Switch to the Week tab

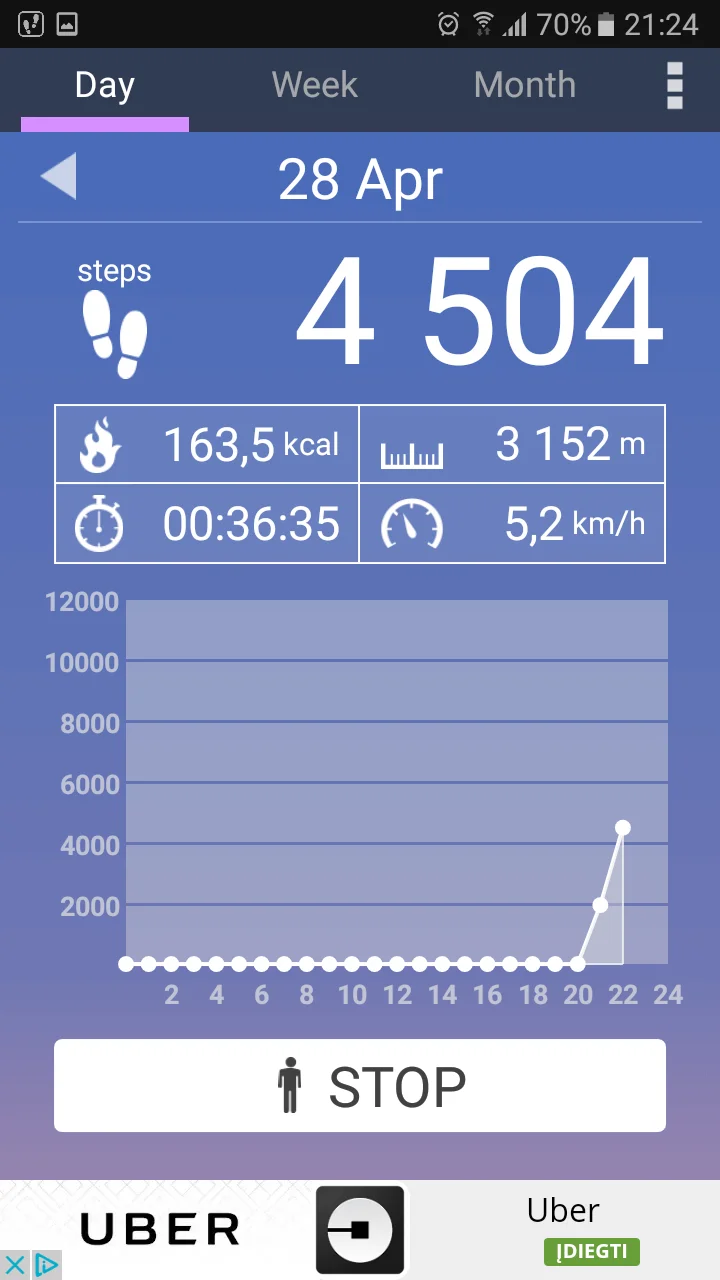point(314,86)
